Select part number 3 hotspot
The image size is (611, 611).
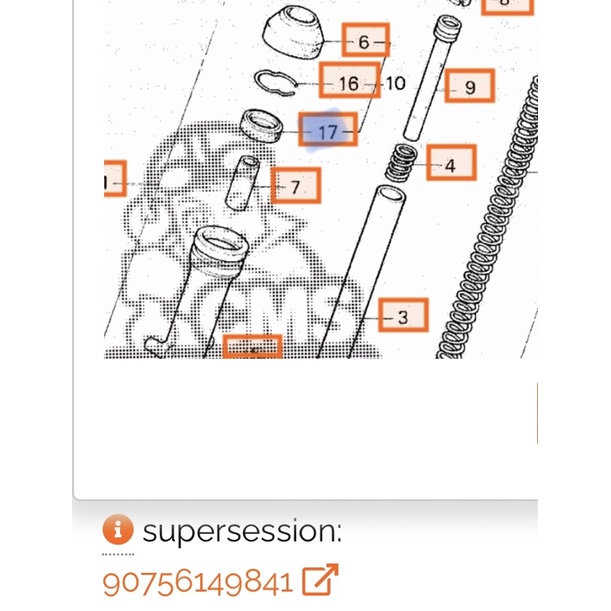click(403, 317)
